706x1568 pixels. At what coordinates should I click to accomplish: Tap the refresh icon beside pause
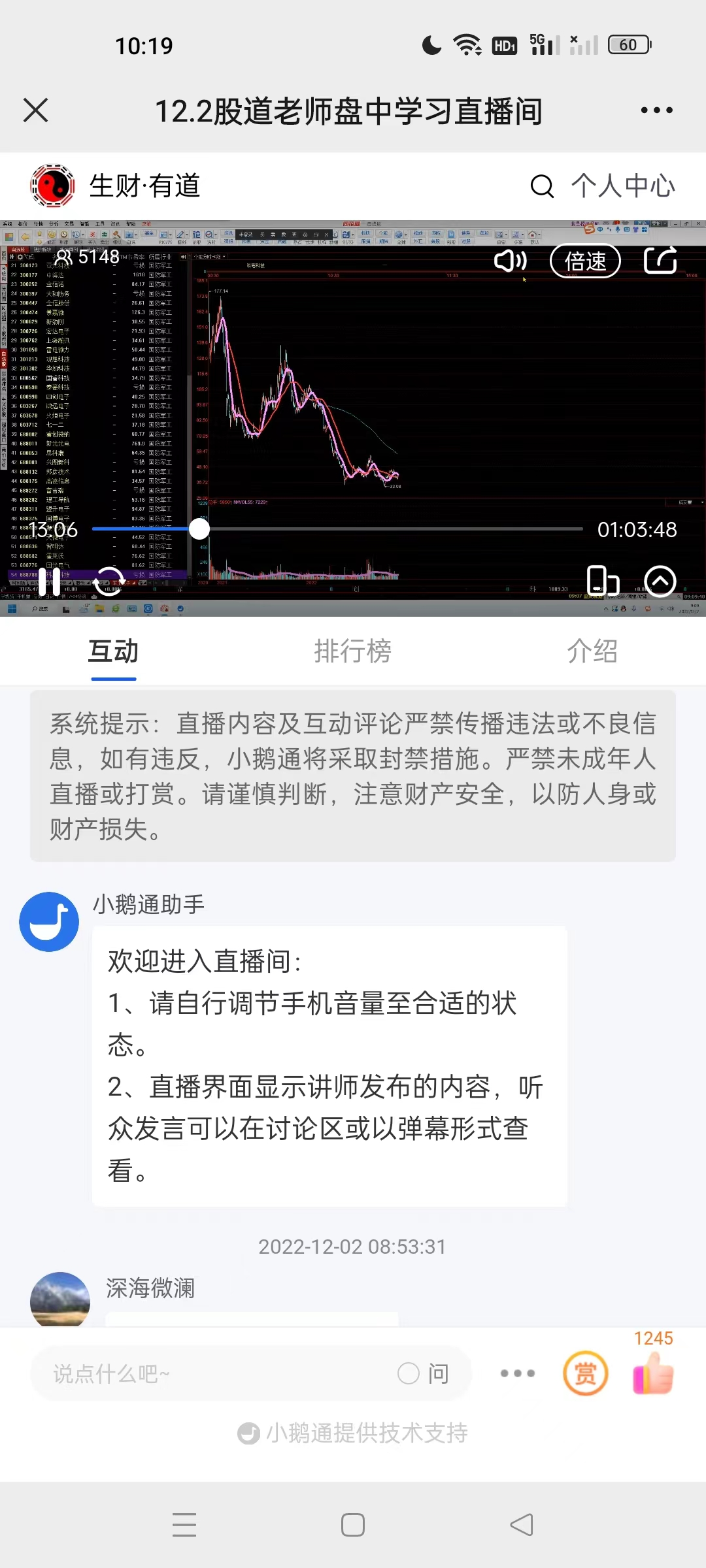pyautogui.click(x=109, y=581)
